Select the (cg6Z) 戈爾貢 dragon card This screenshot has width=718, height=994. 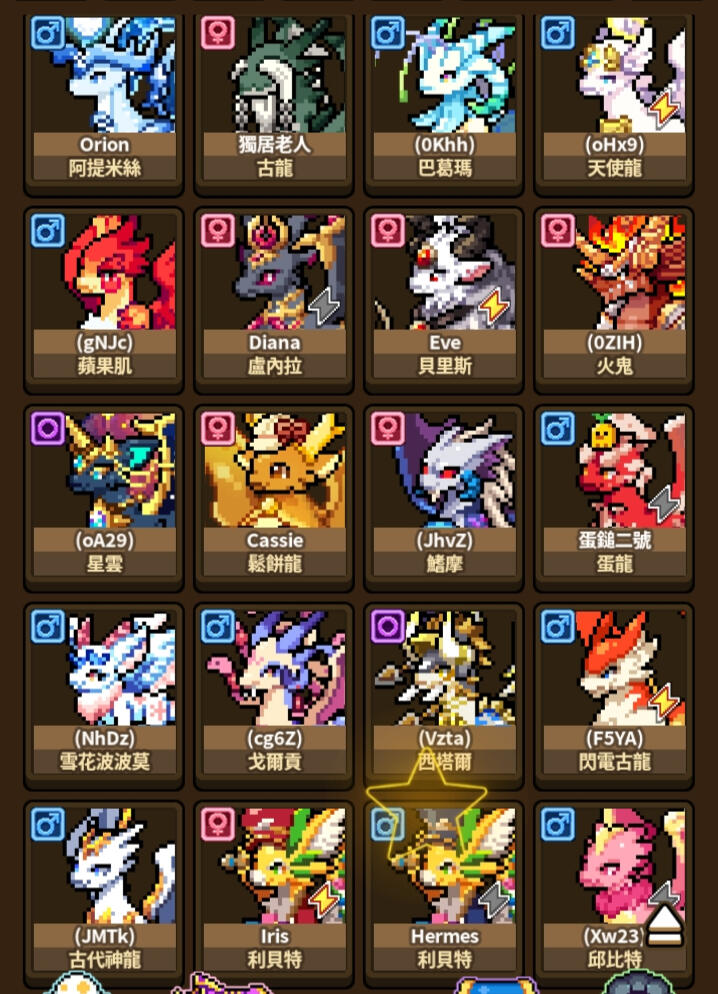coord(274,694)
